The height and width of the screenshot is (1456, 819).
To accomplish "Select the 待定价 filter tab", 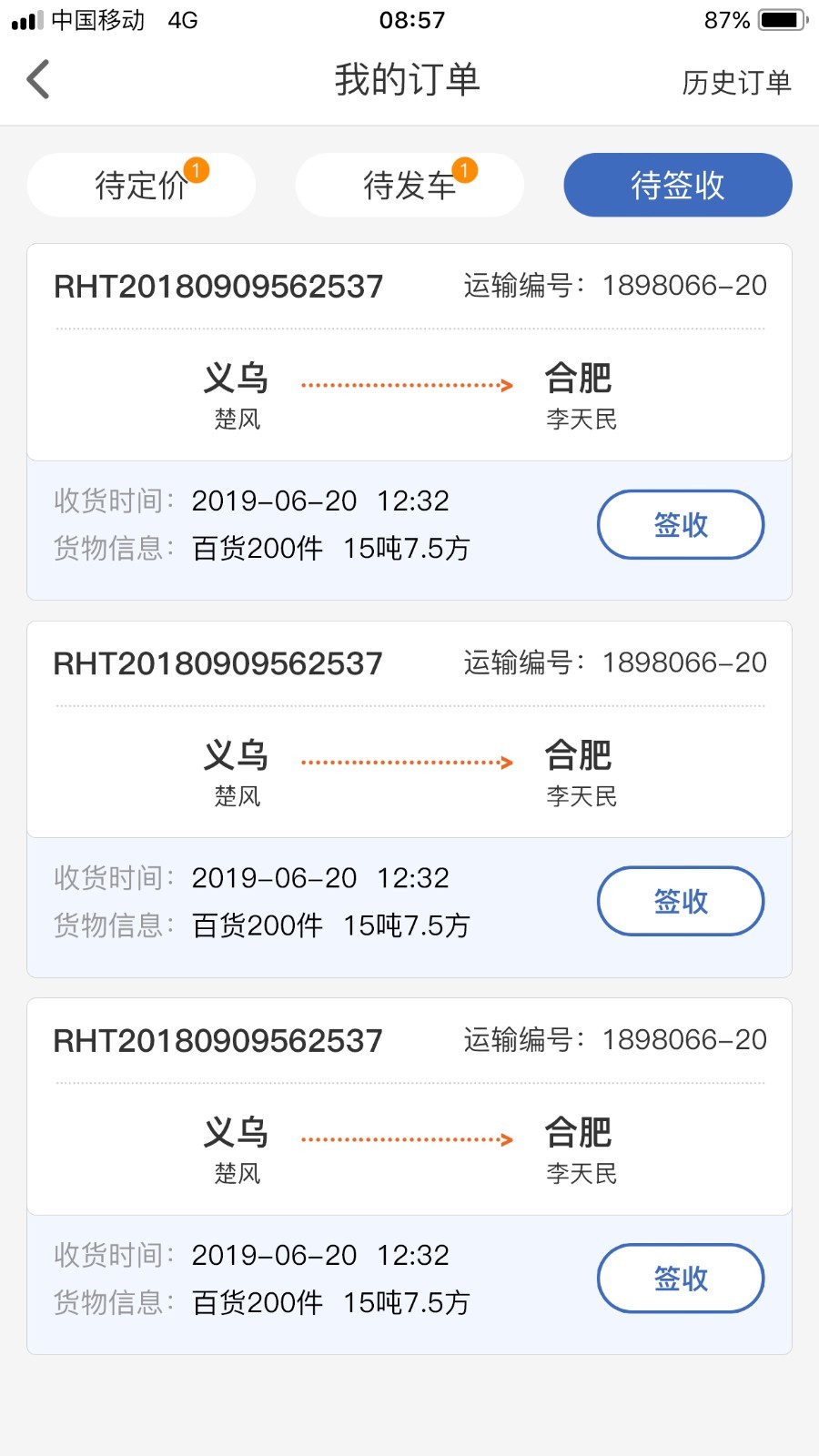I will point(141,185).
